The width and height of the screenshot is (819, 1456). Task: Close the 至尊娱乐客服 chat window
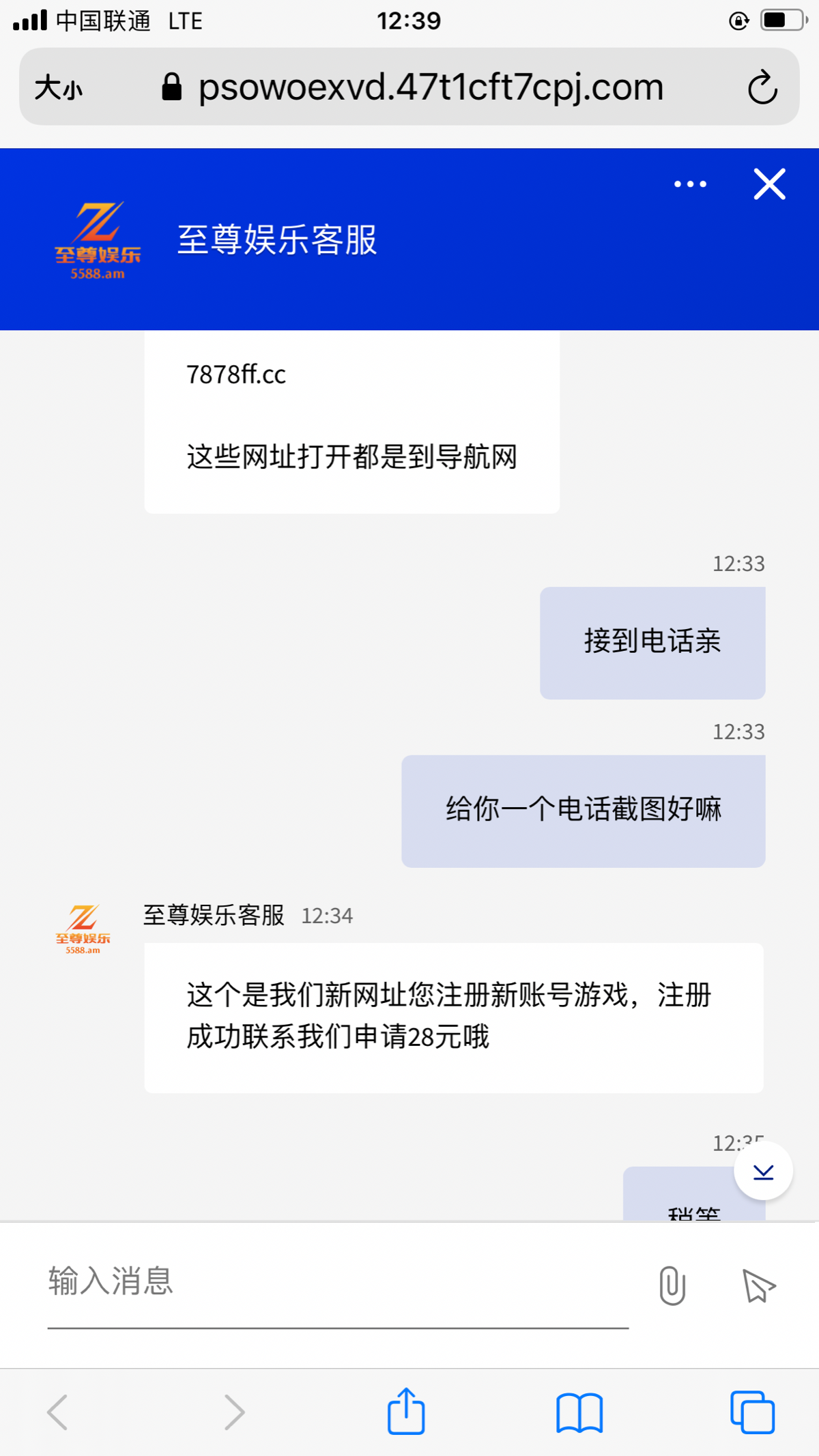(769, 184)
